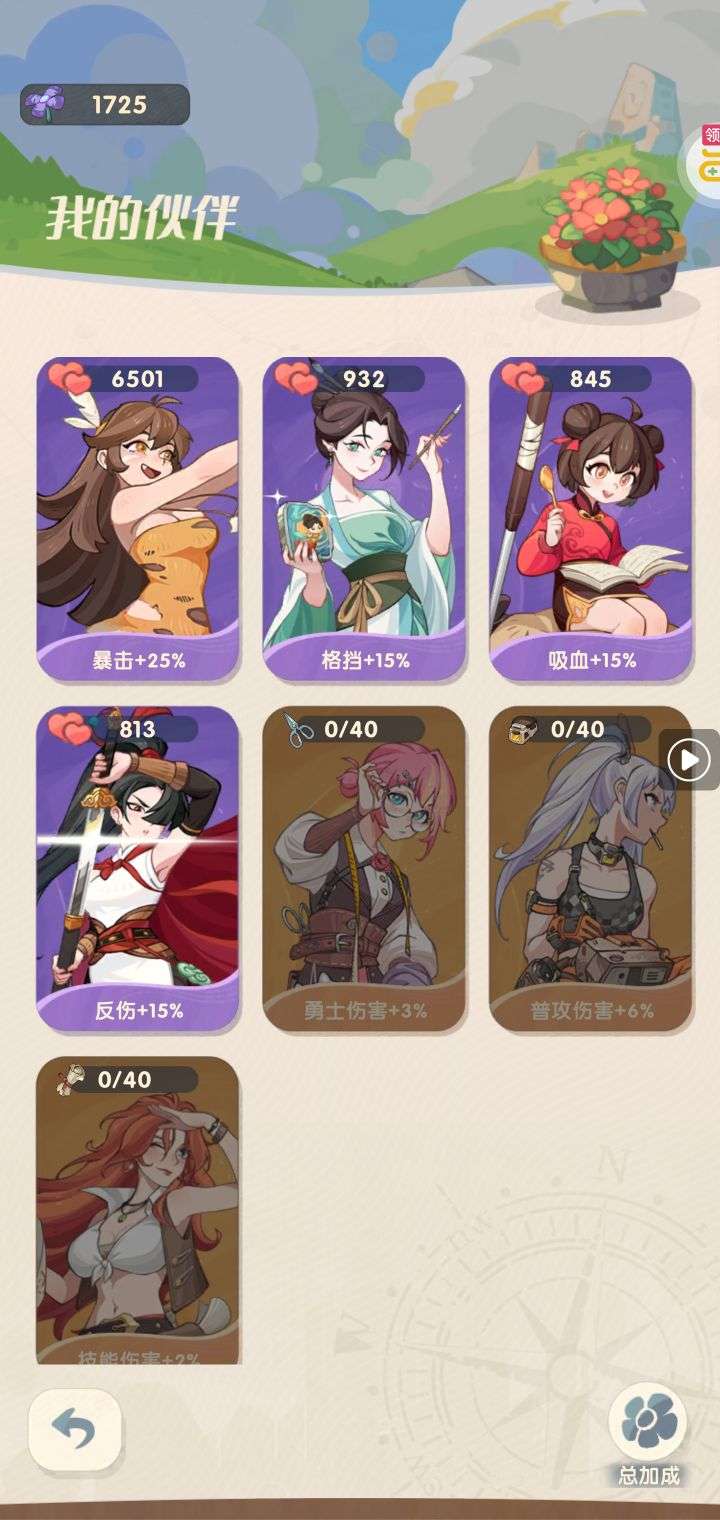Open the locked card with 技能伤害+2%
The image size is (720, 1520).
[138, 1210]
